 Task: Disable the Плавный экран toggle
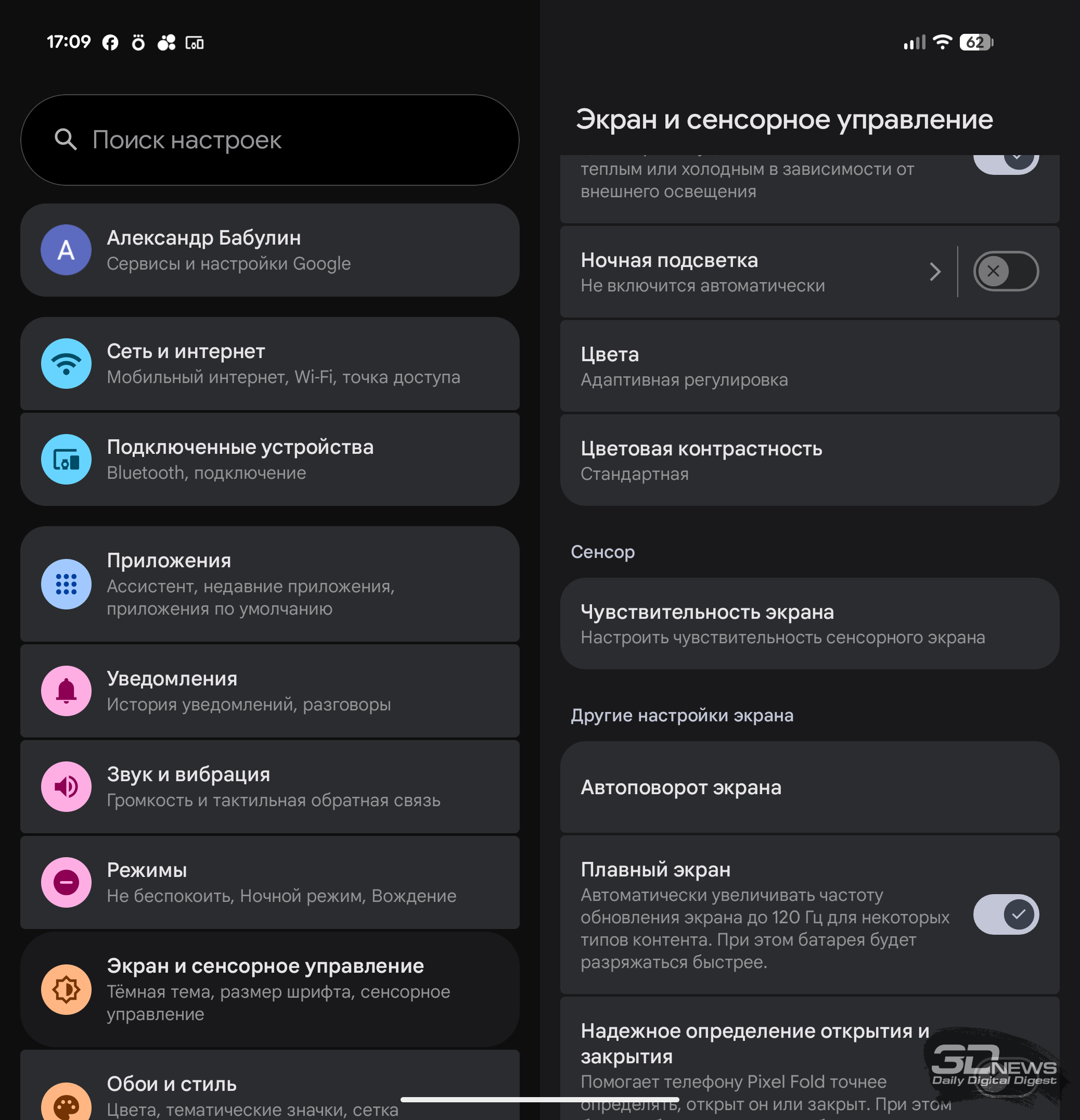pos(1005,914)
